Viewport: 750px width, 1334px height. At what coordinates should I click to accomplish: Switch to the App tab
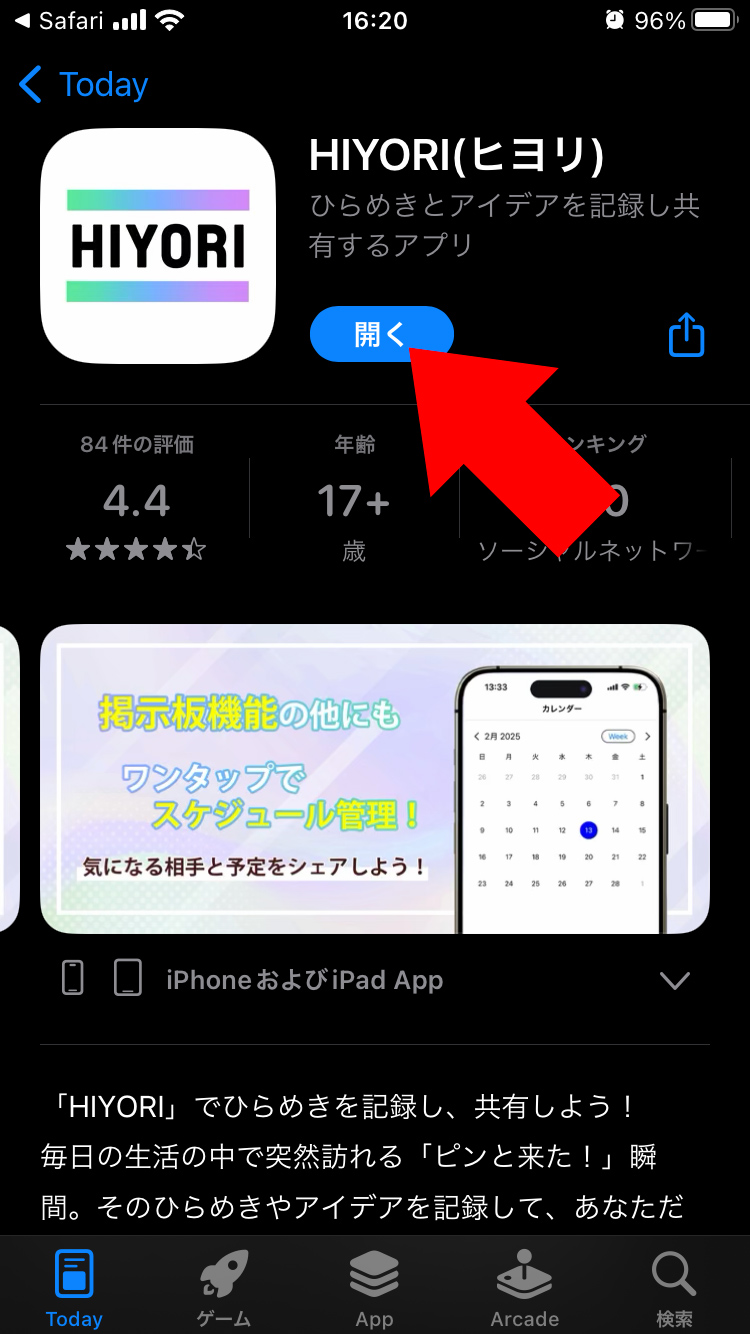coord(374,1289)
